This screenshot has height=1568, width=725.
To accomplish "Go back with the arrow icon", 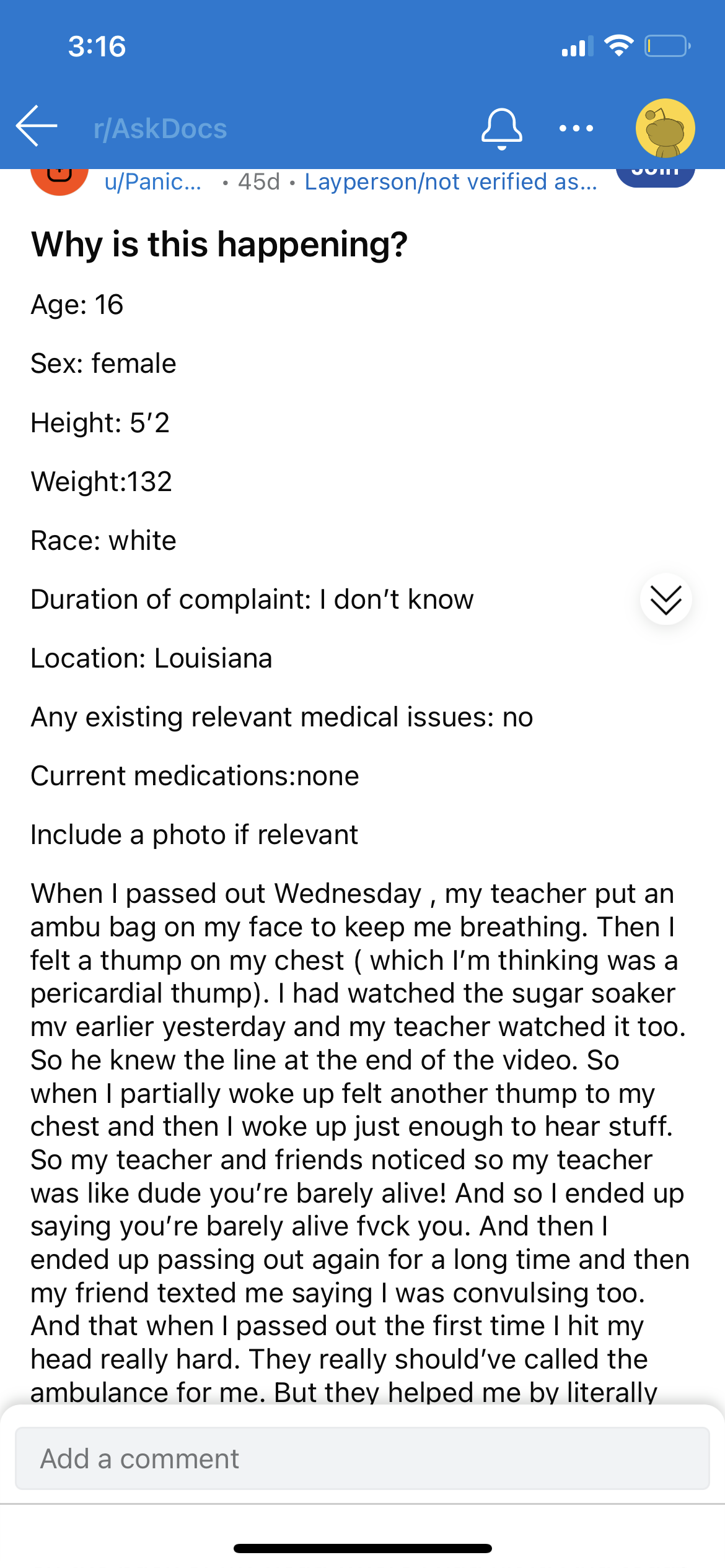I will tap(37, 126).
